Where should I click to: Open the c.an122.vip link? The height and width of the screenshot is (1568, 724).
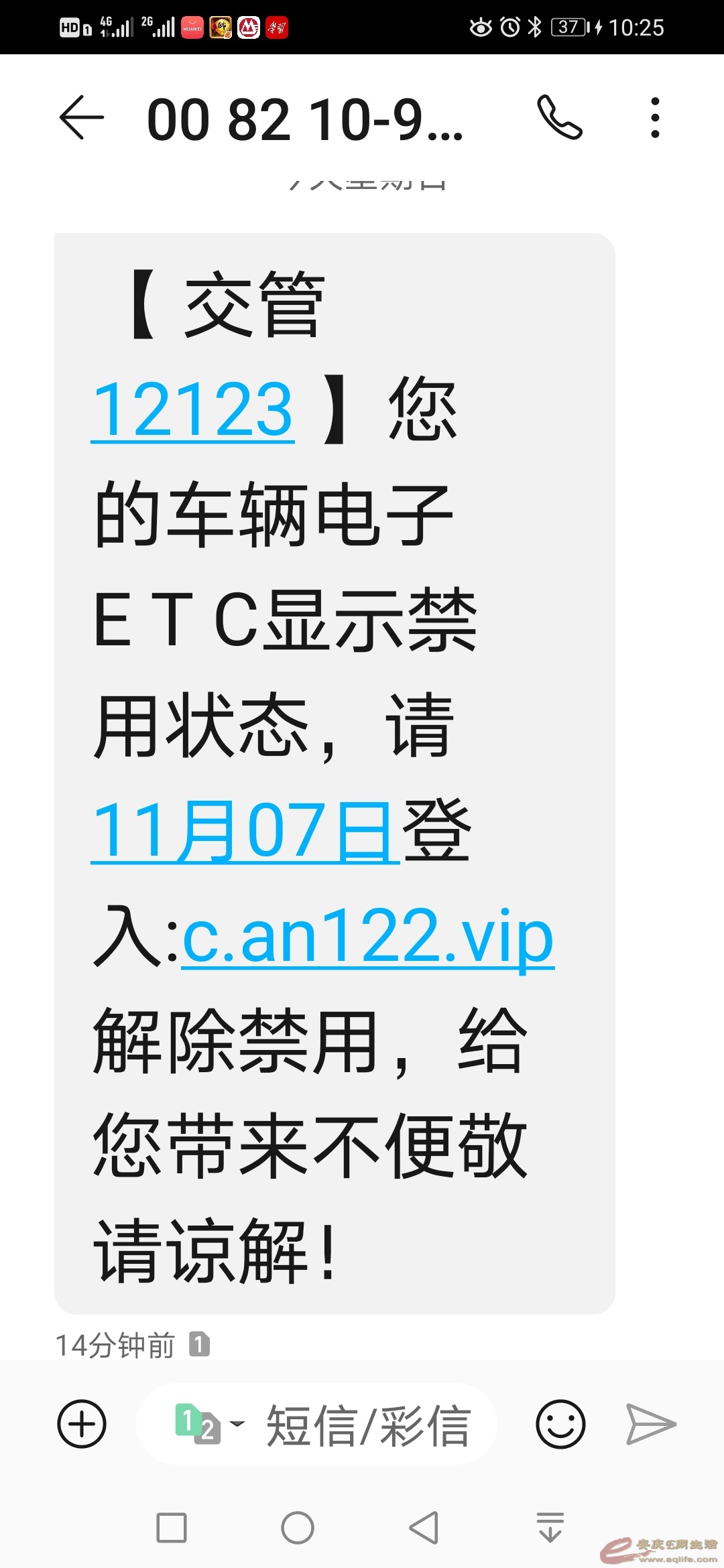pos(367,936)
